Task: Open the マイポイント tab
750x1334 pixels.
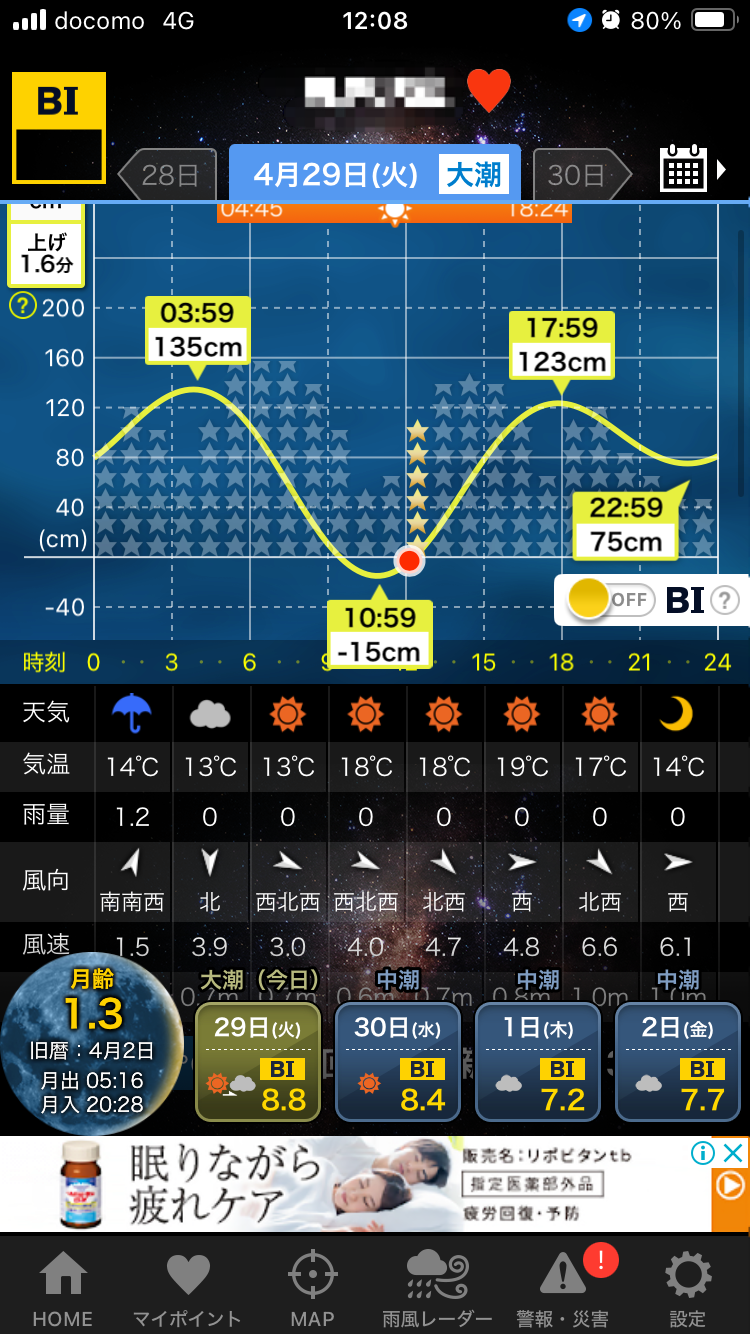Action: 187,1289
